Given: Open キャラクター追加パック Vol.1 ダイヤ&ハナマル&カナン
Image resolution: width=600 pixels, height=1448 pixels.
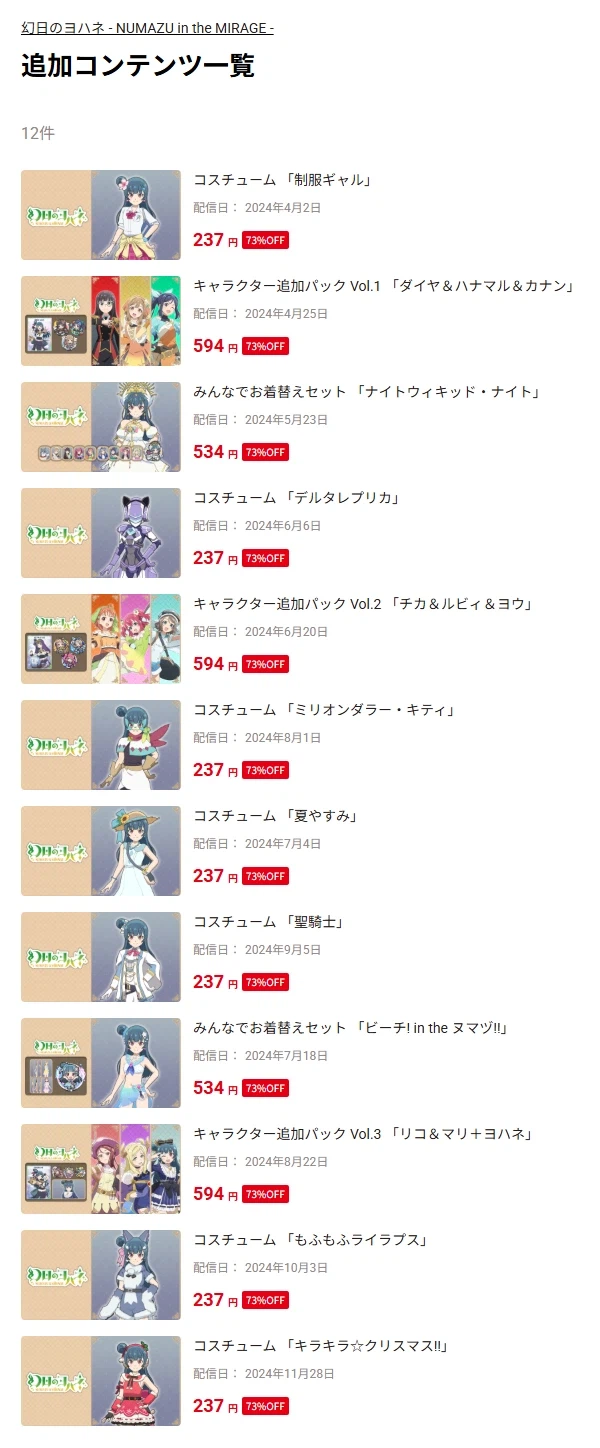Looking at the screenshot, I should pos(385,286).
